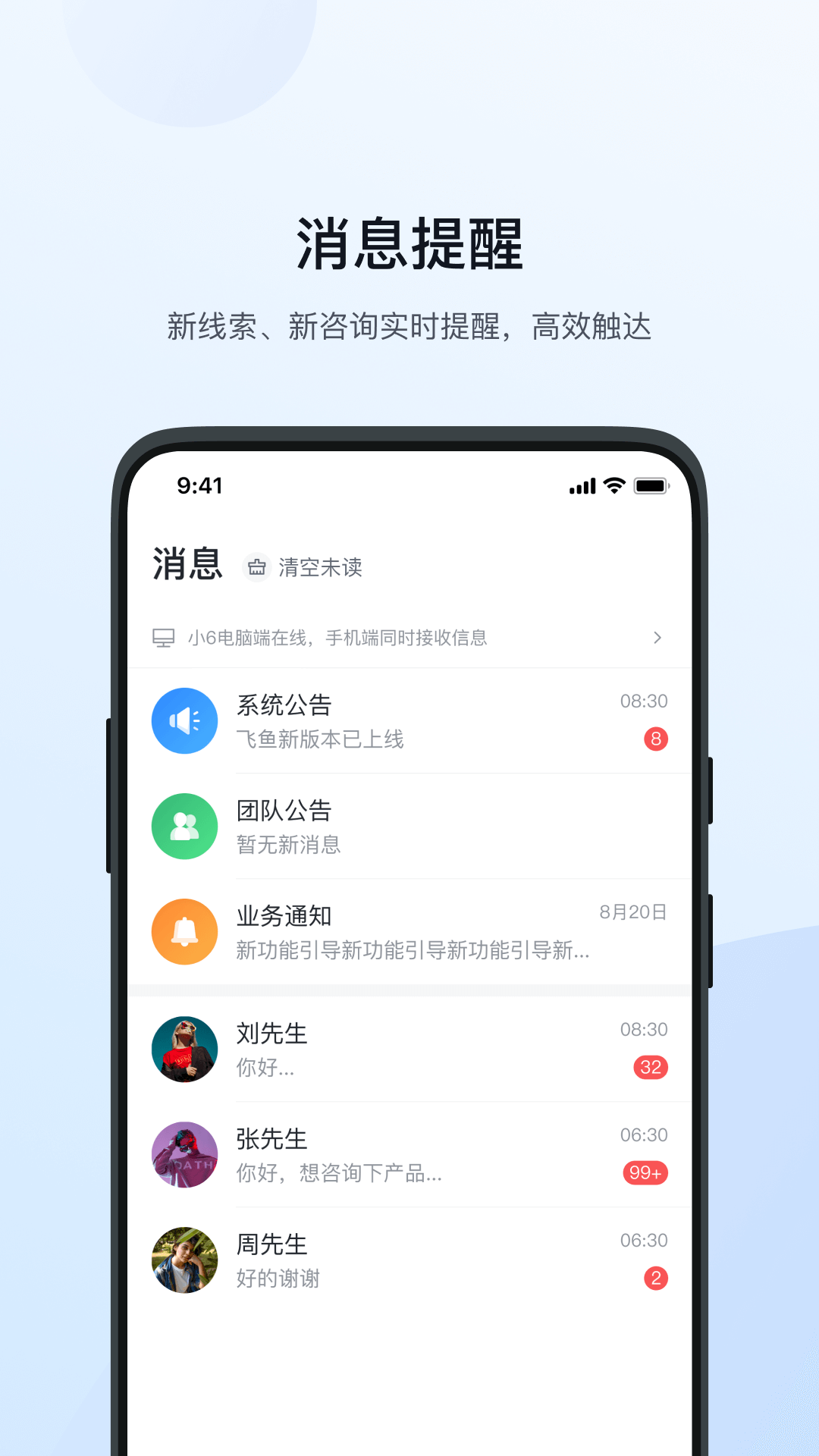This screenshot has width=819, height=1456.
Task: Click the broom icon to clear unread
Action: [257, 566]
